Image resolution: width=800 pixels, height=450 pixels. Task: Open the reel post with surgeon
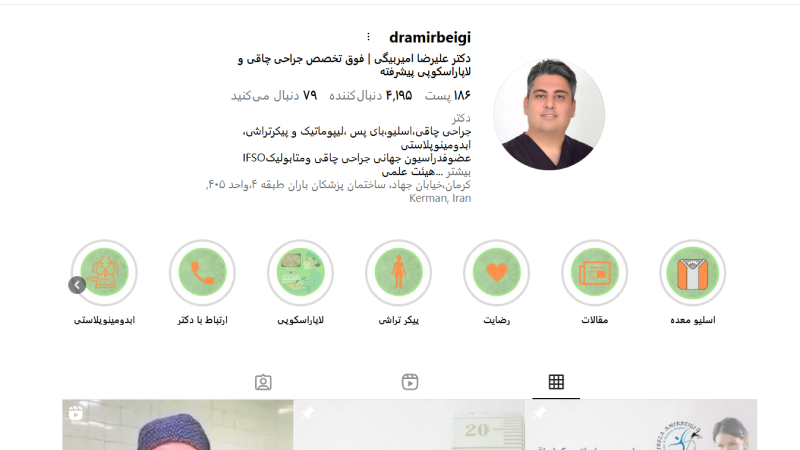178,426
